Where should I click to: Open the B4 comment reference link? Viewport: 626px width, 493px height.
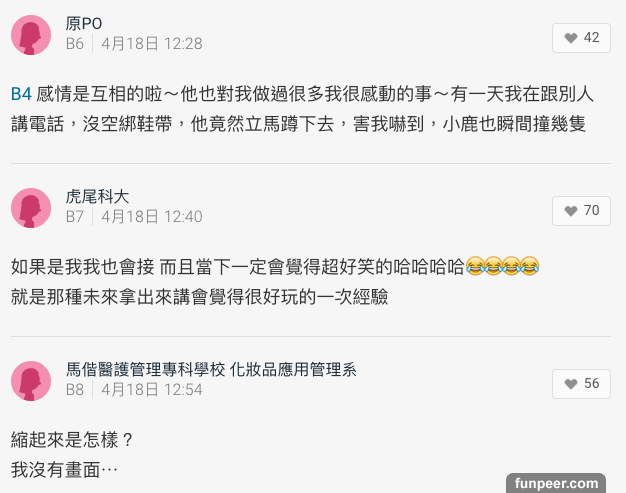tap(21, 93)
